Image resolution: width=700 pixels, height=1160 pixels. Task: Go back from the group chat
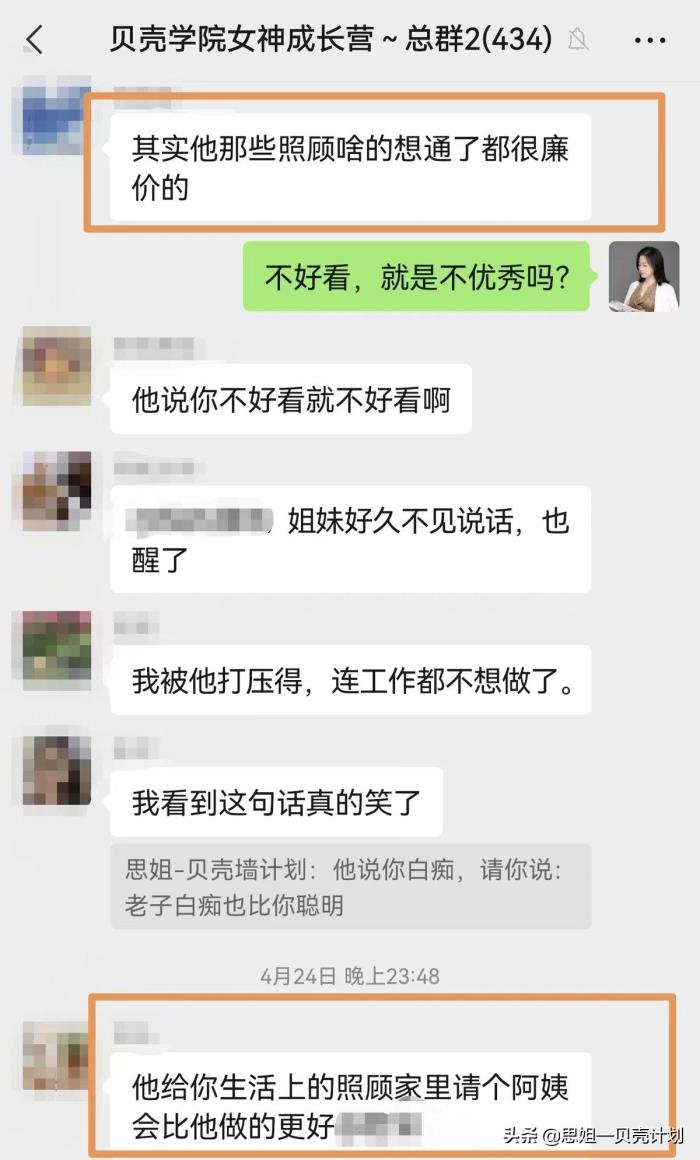(36, 40)
